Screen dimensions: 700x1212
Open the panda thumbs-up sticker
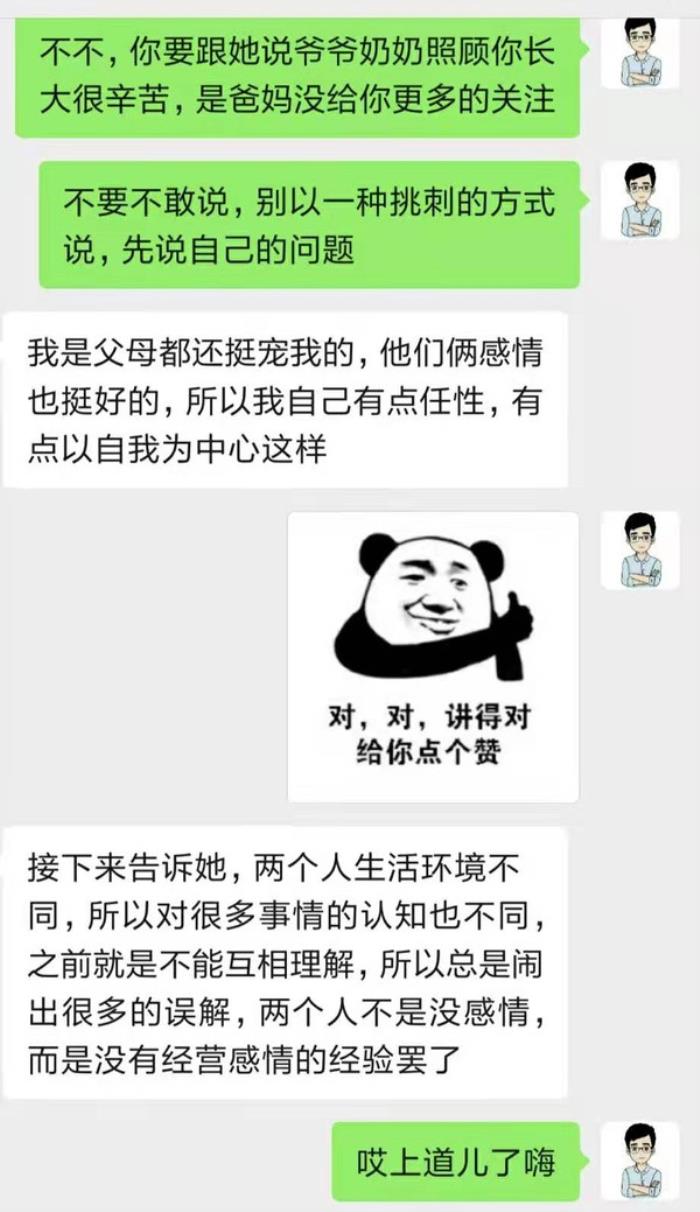pyautogui.click(x=432, y=656)
